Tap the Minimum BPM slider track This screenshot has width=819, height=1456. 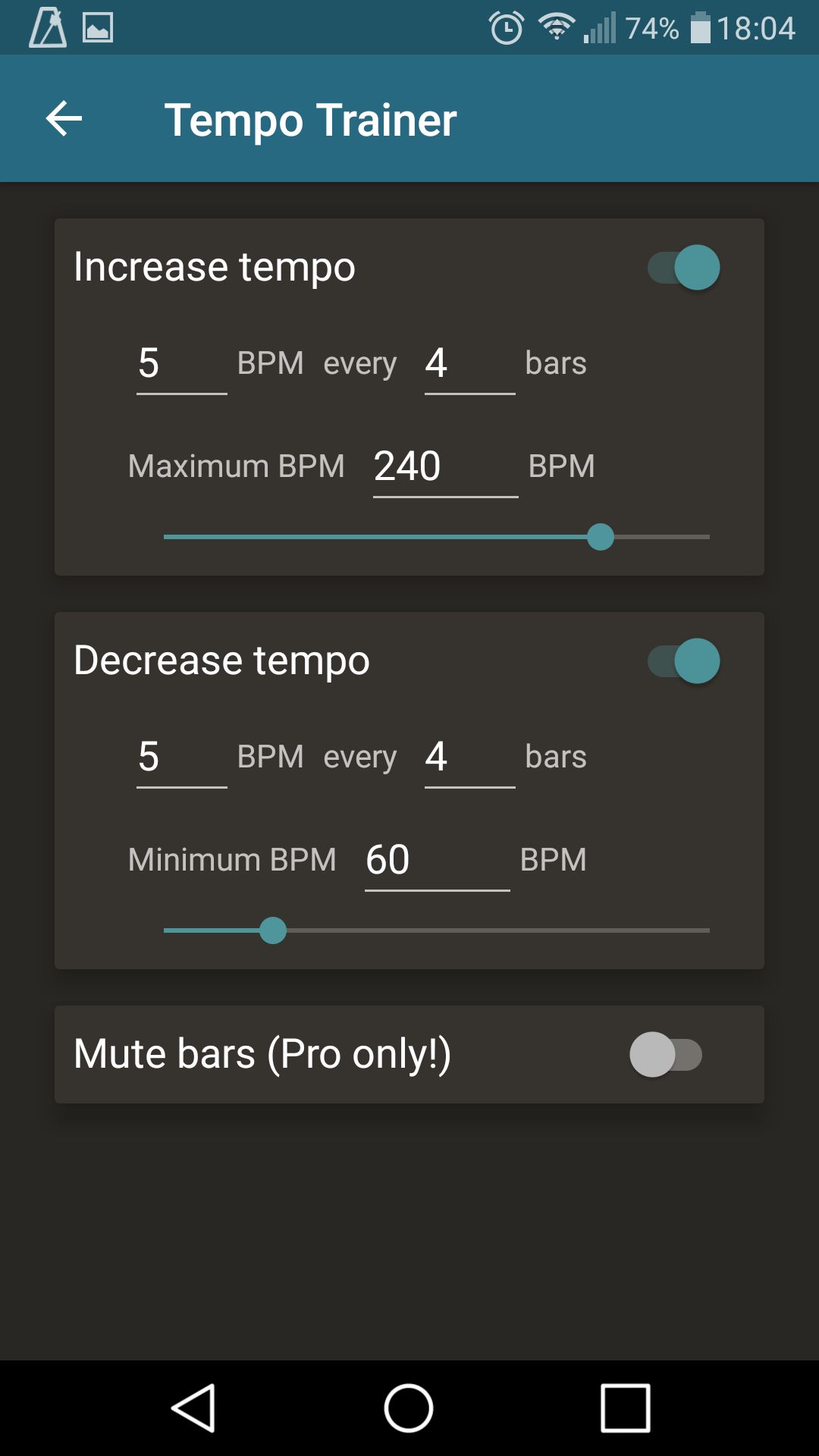coord(437,930)
